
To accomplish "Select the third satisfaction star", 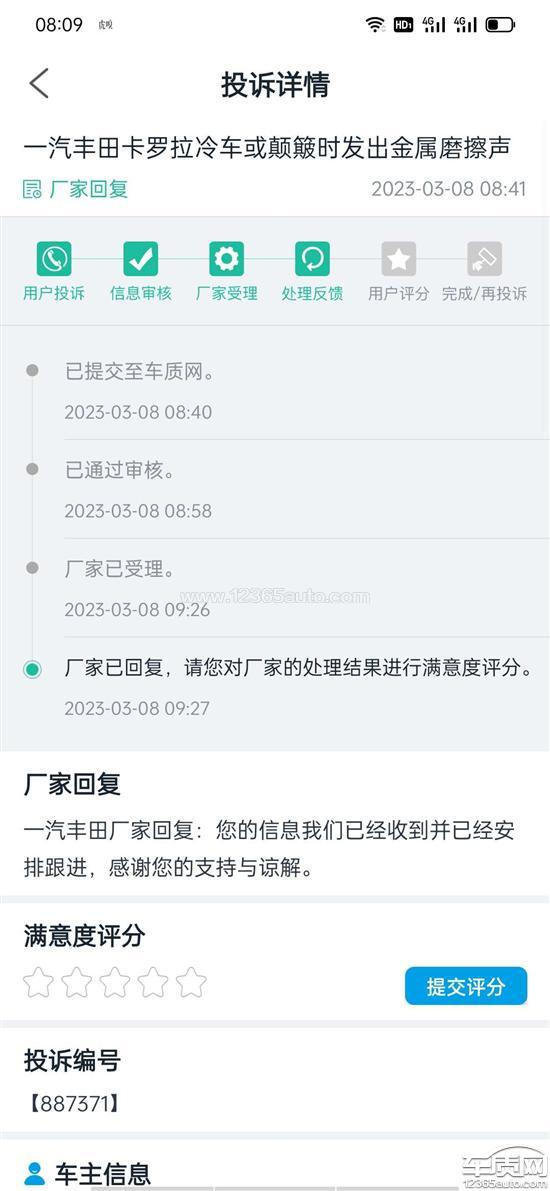I will (x=115, y=982).
